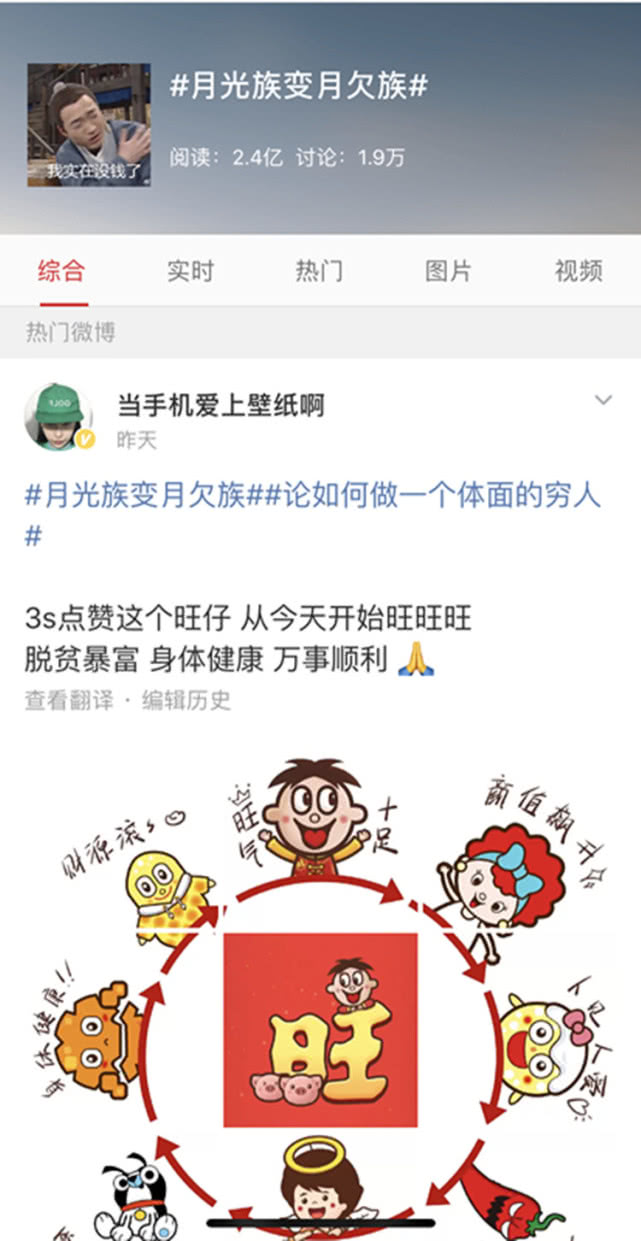The image size is (641, 1241).
Task: Tap the username 当手机爱上壁纸啊
Action: point(221,405)
